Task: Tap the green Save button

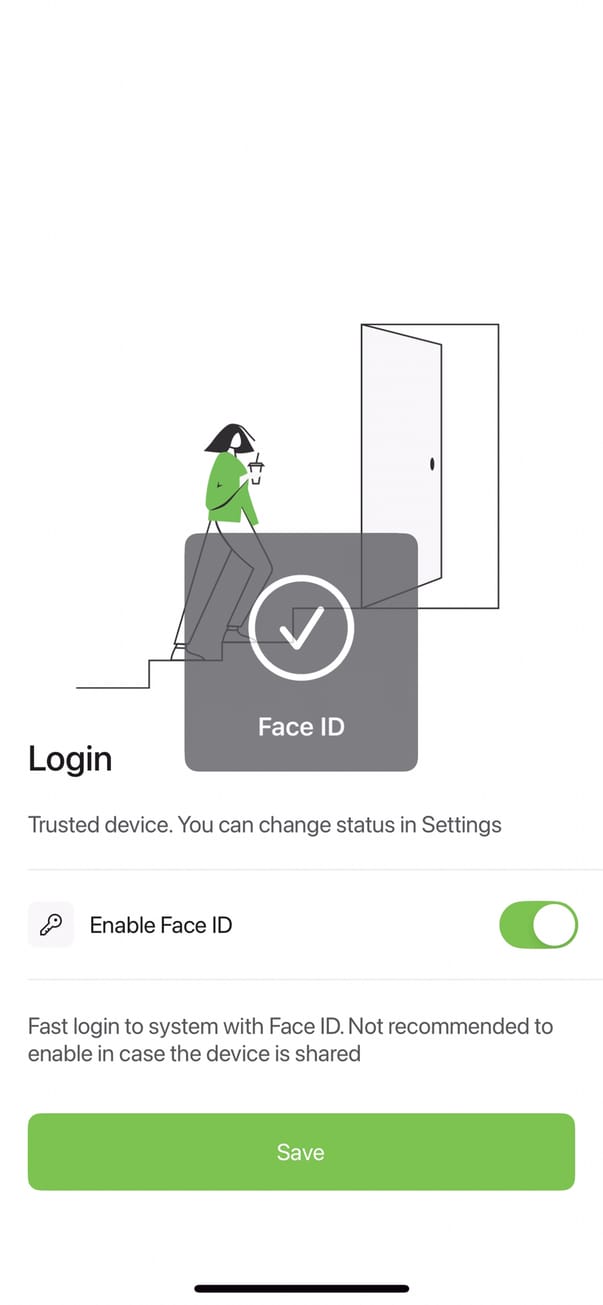Action: click(301, 1152)
